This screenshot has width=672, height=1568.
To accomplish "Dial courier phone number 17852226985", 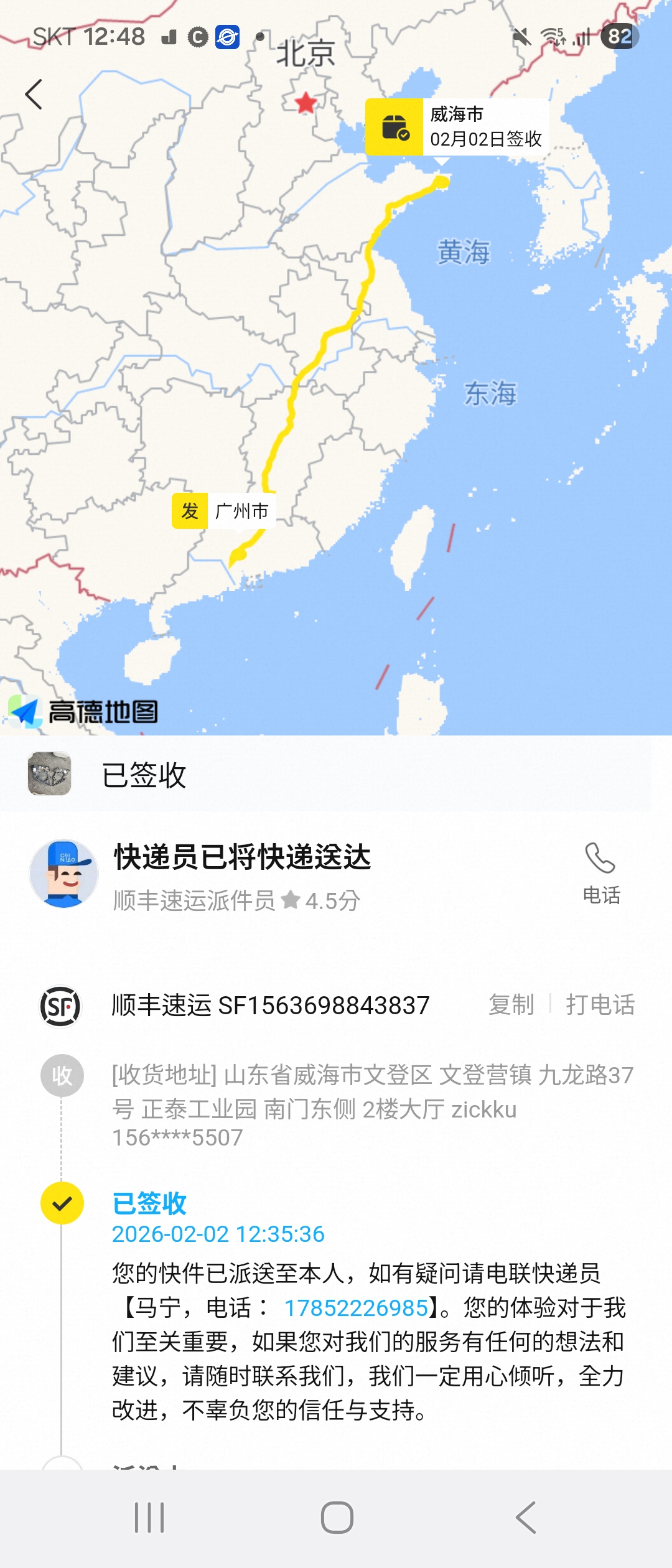I will tap(356, 1308).
